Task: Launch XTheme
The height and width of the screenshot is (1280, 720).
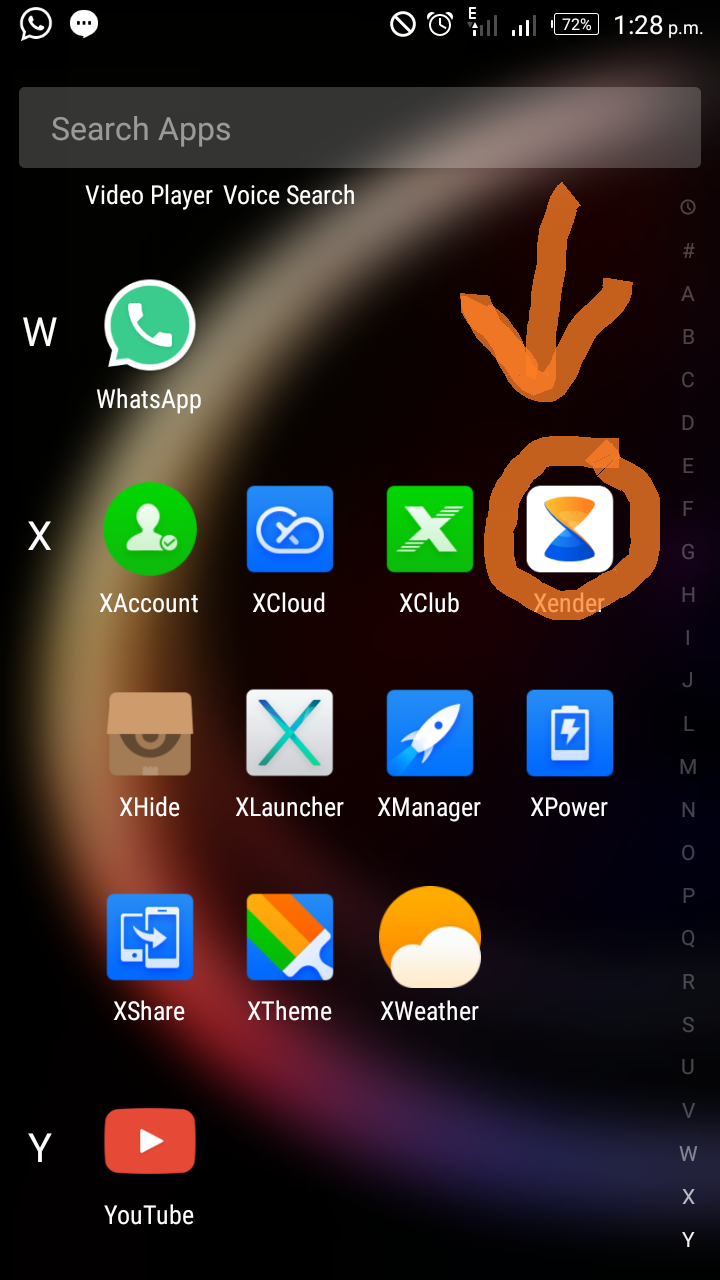Action: pos(289,937)
